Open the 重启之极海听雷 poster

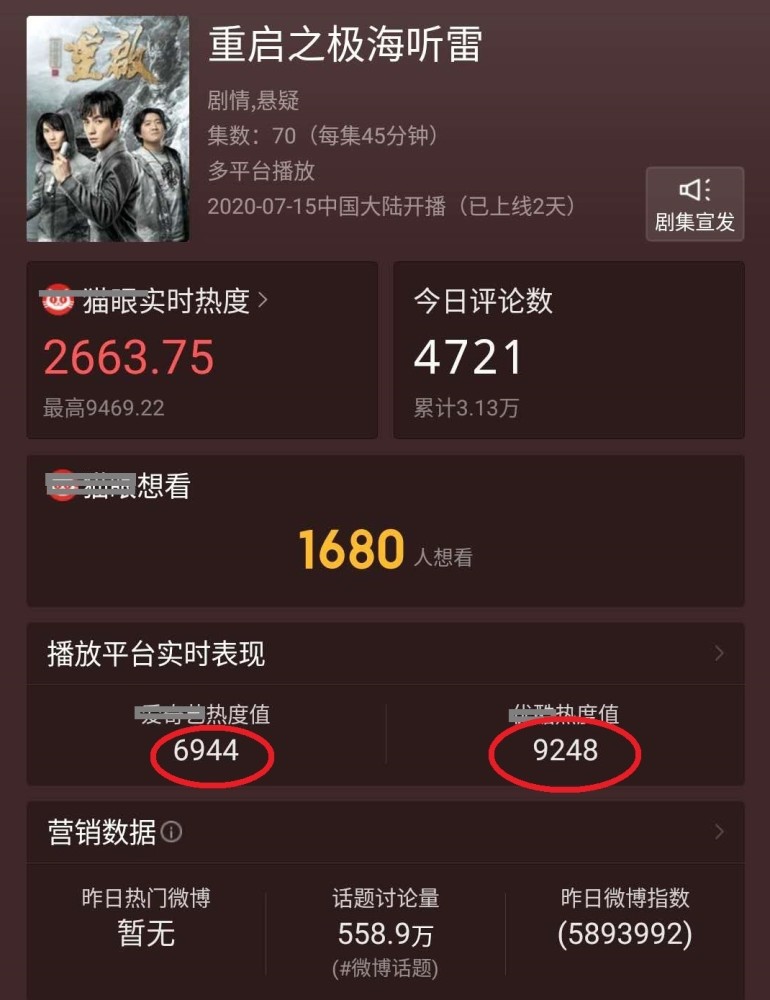108,129
